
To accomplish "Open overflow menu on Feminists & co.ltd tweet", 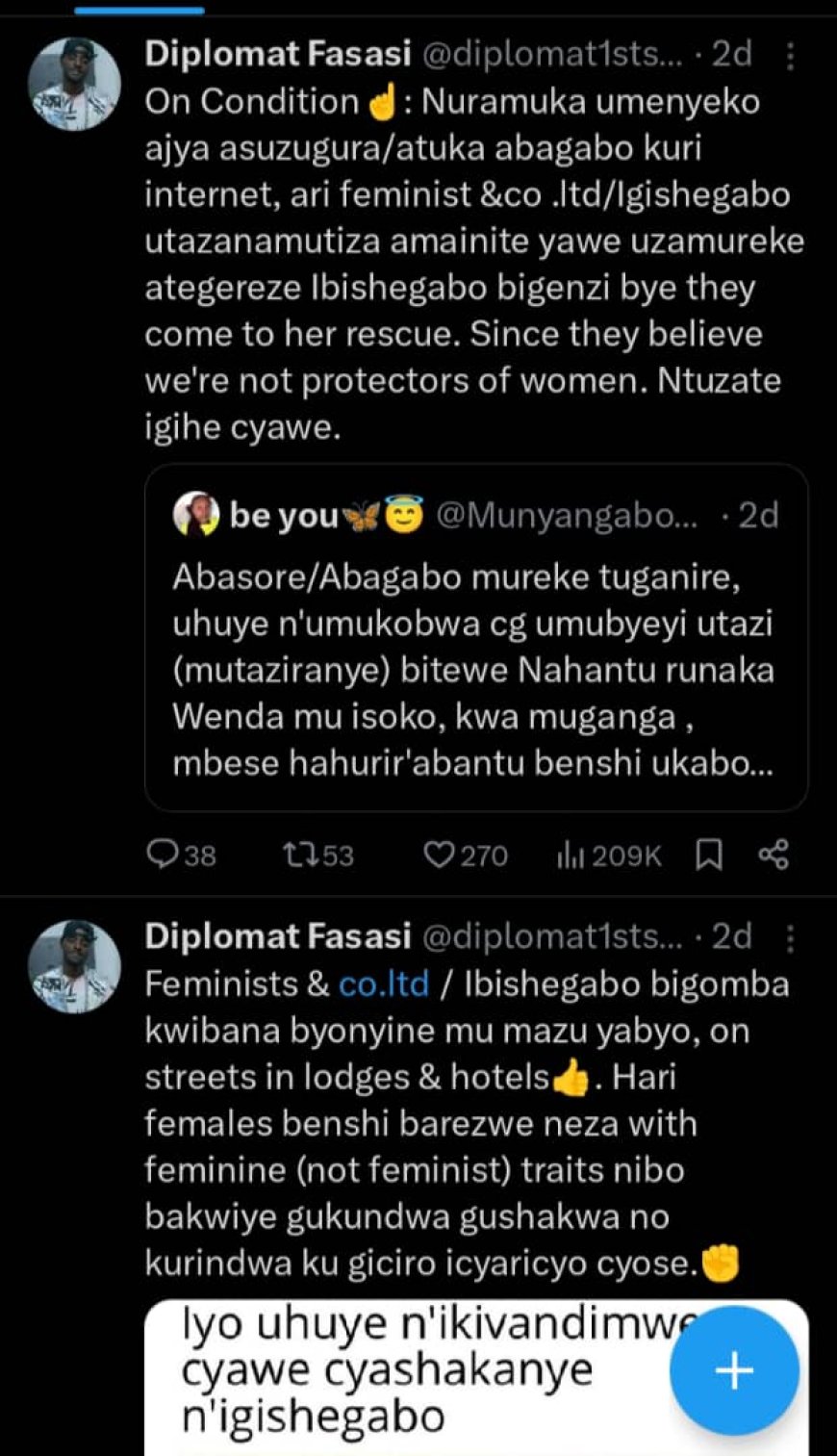I will tap(790, 937).
